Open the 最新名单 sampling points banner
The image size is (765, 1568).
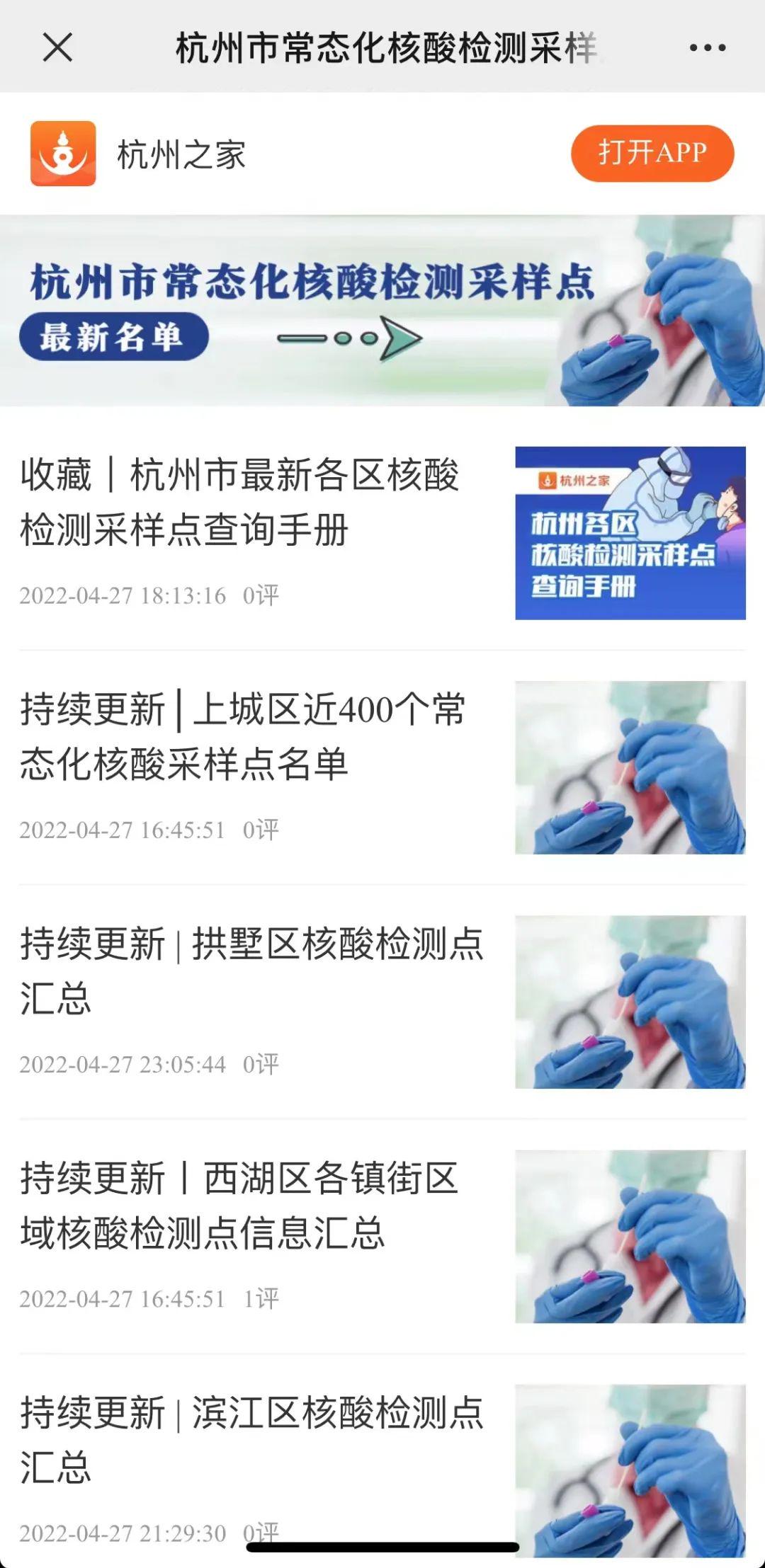[382, 311]
